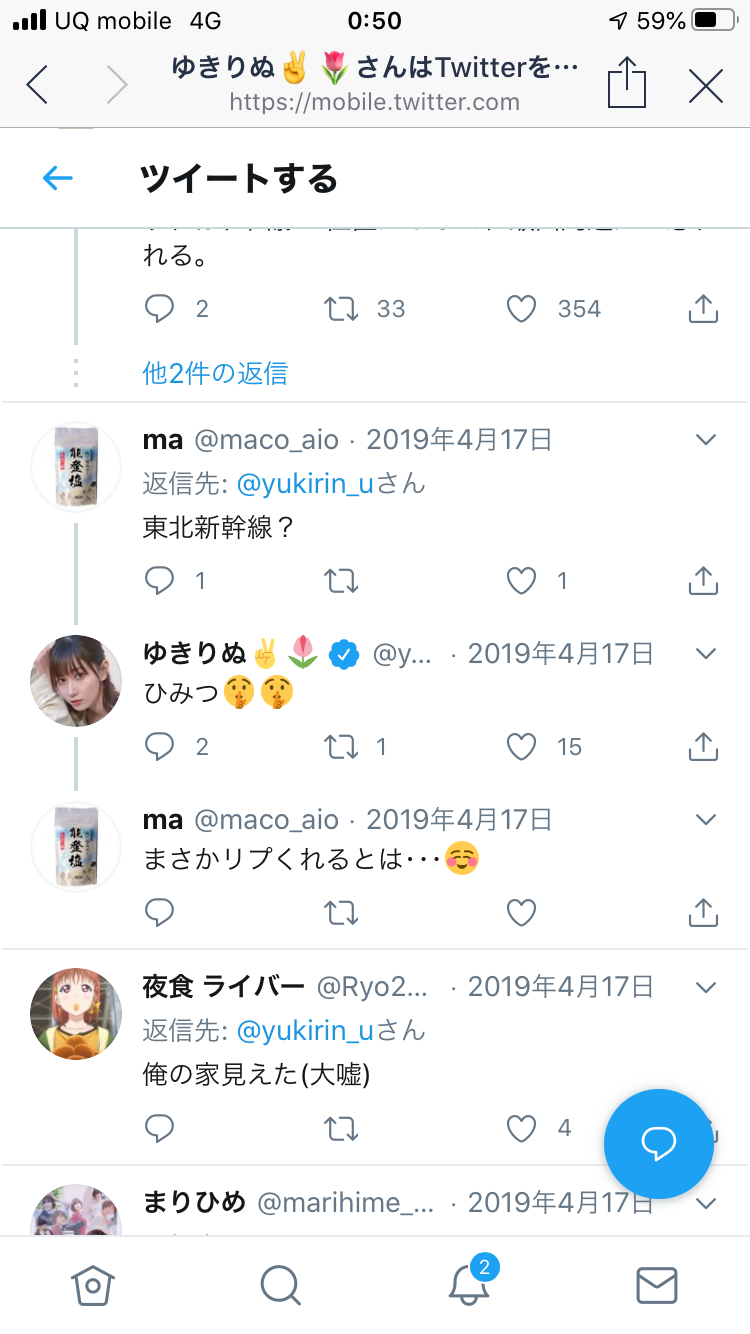
Task: Open the dropdown arrow on 夜食 ライバー's tweet
Action: pos(706,987)
